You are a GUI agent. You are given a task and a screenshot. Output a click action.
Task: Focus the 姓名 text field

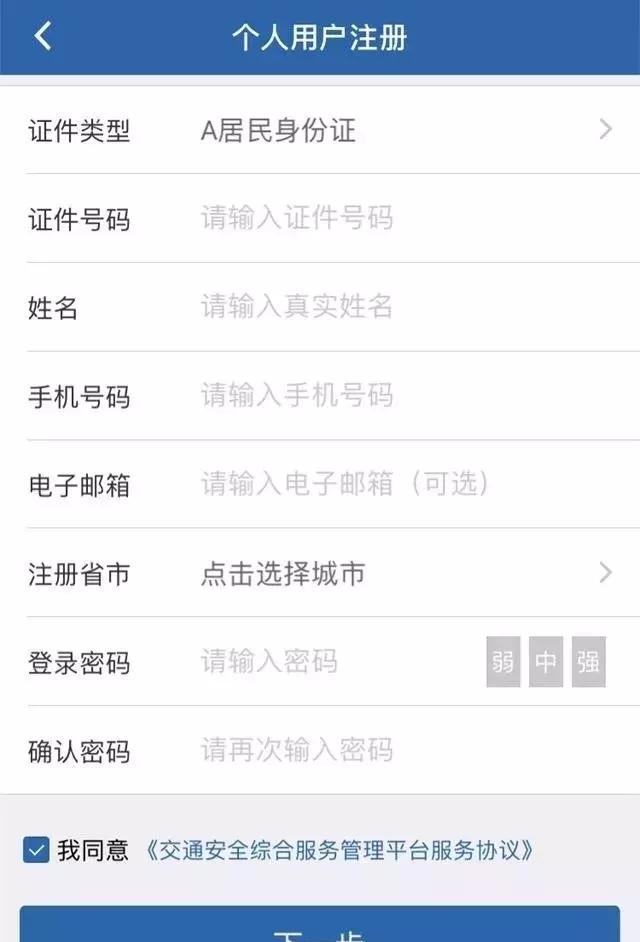coord(400,306)
